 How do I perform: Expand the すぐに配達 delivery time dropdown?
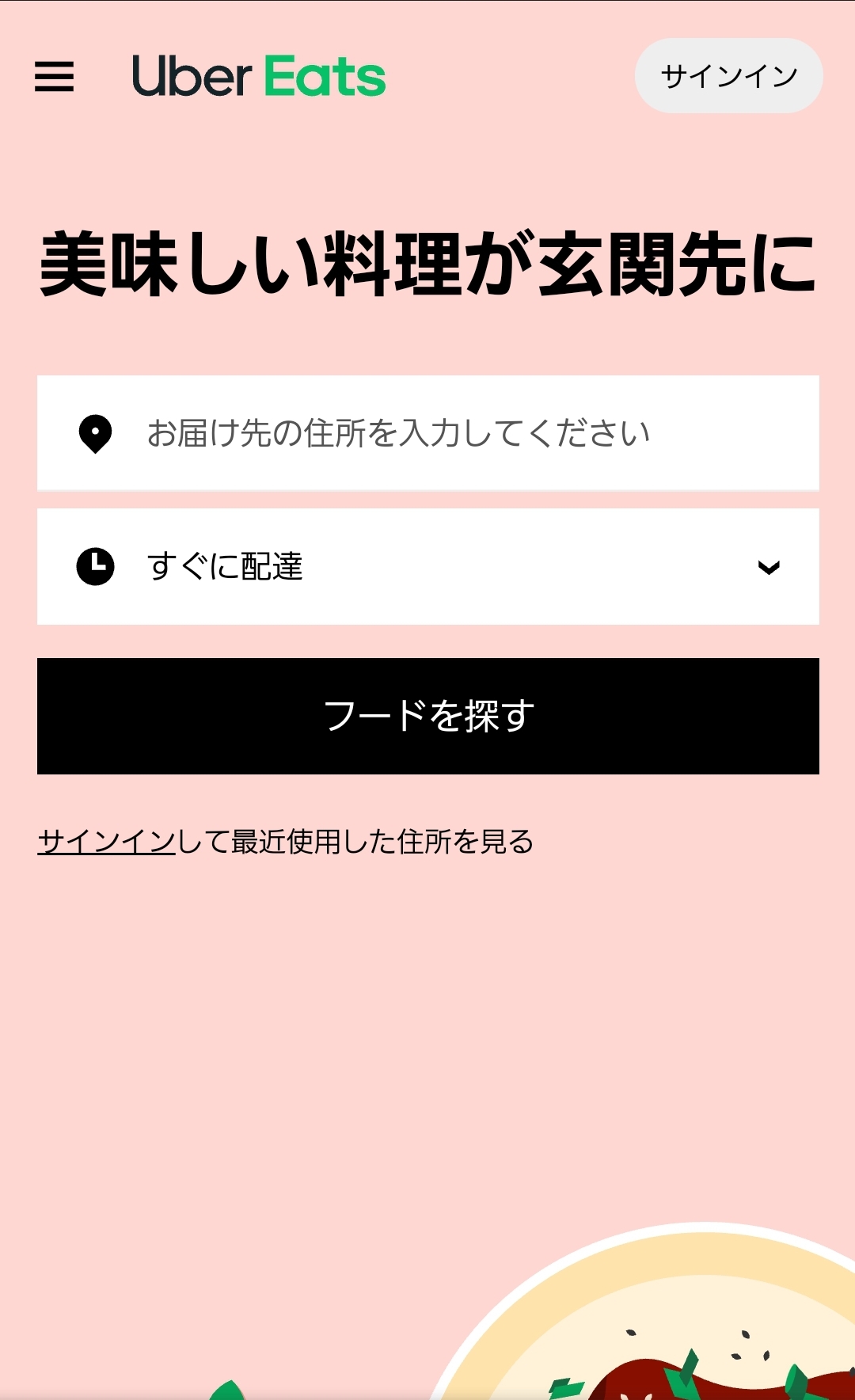428,566
